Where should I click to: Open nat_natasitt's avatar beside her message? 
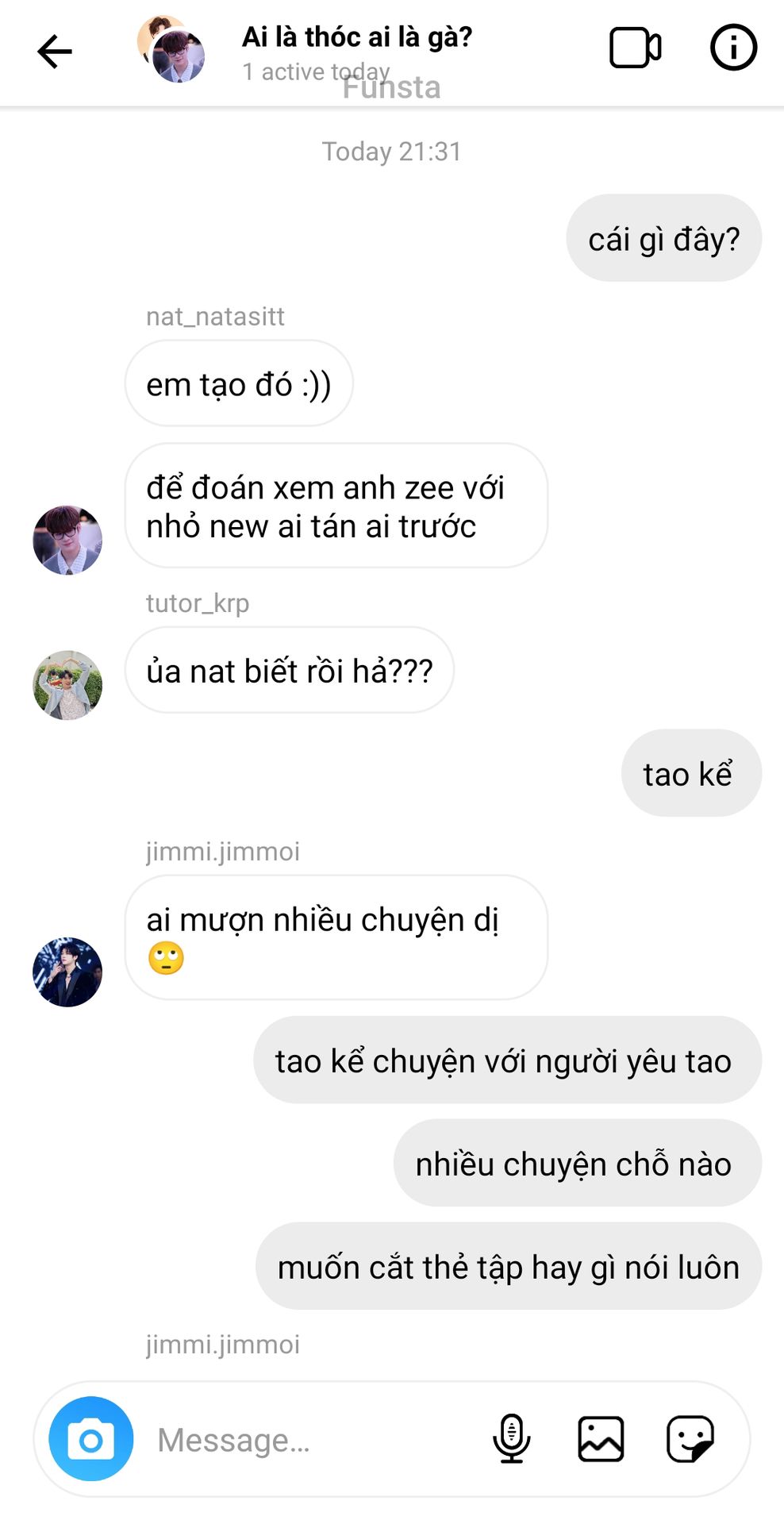point(67,540)
